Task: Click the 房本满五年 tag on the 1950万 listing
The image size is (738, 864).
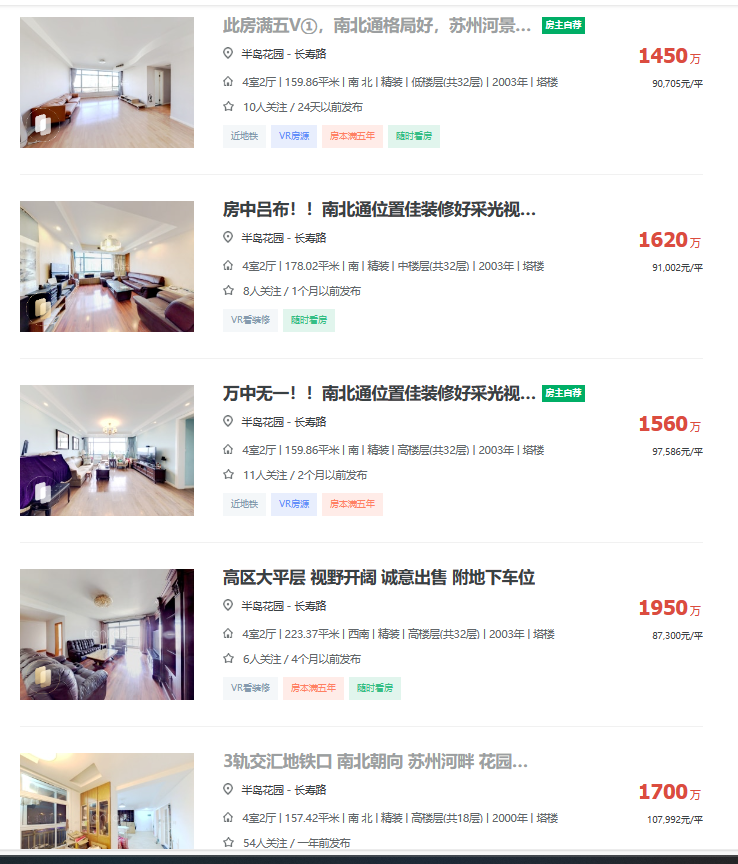Action: pyautogui.click(x=314, y=689)
